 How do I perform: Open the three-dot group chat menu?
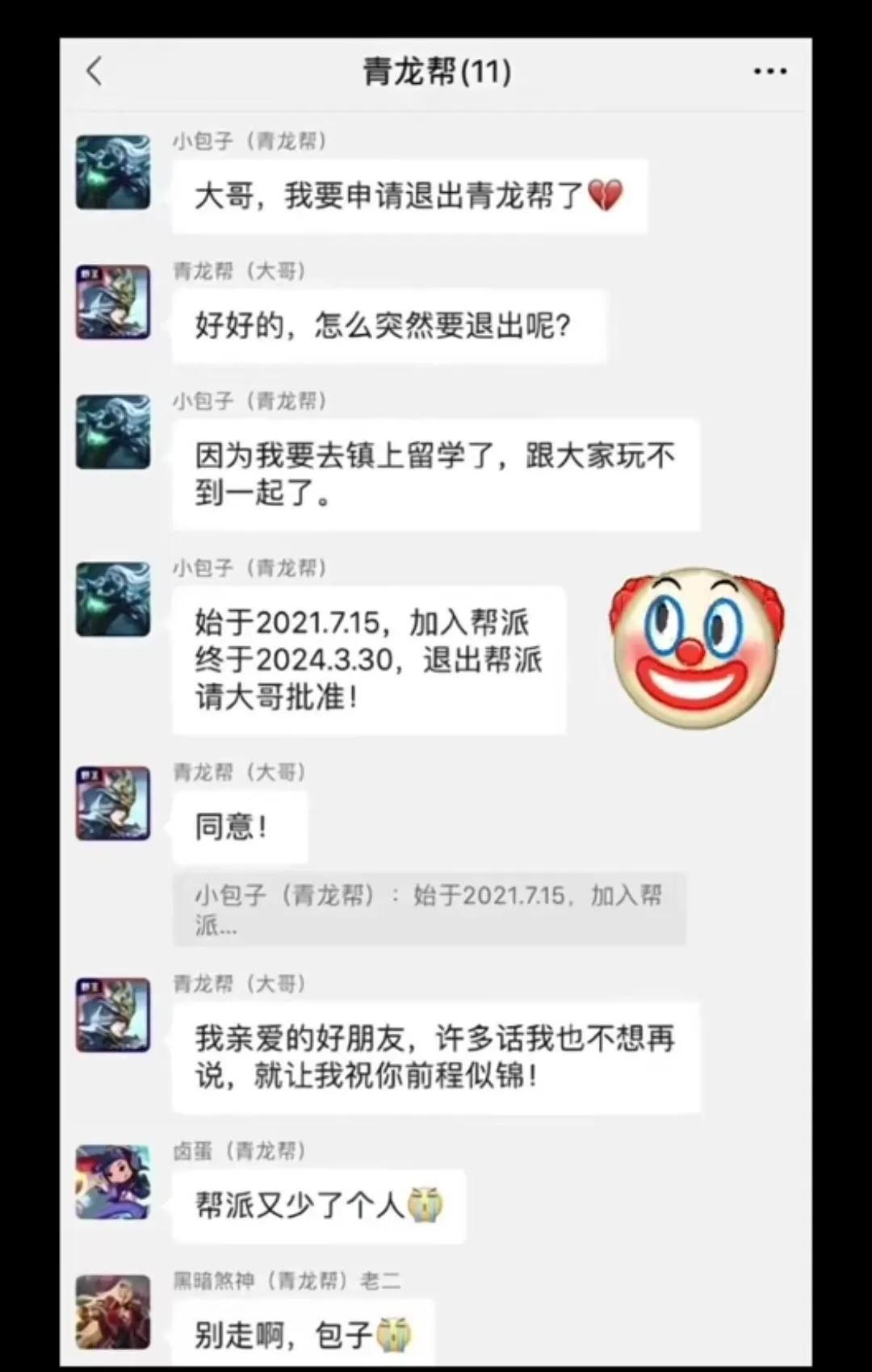pos(769,72)
